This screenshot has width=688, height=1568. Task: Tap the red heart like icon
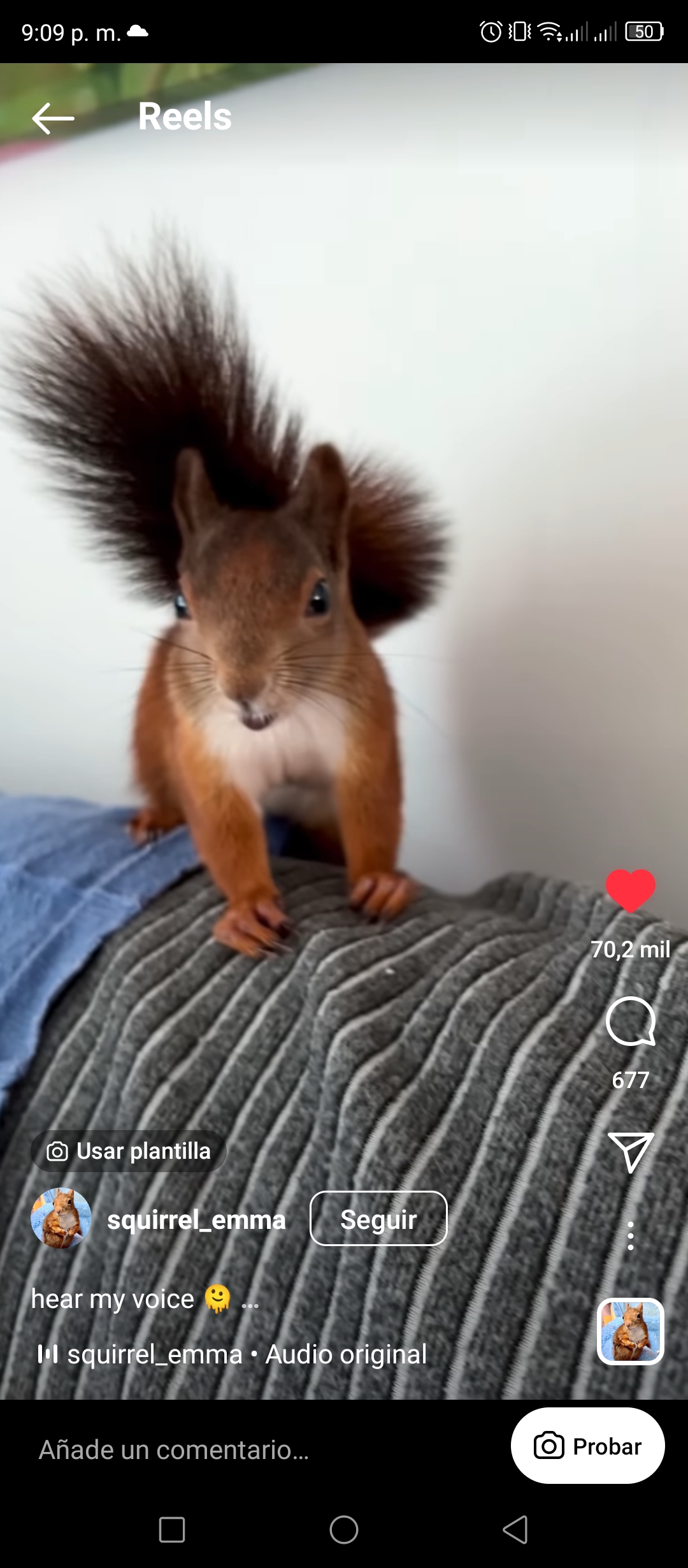pyautogui.click(x=631, y=890)
